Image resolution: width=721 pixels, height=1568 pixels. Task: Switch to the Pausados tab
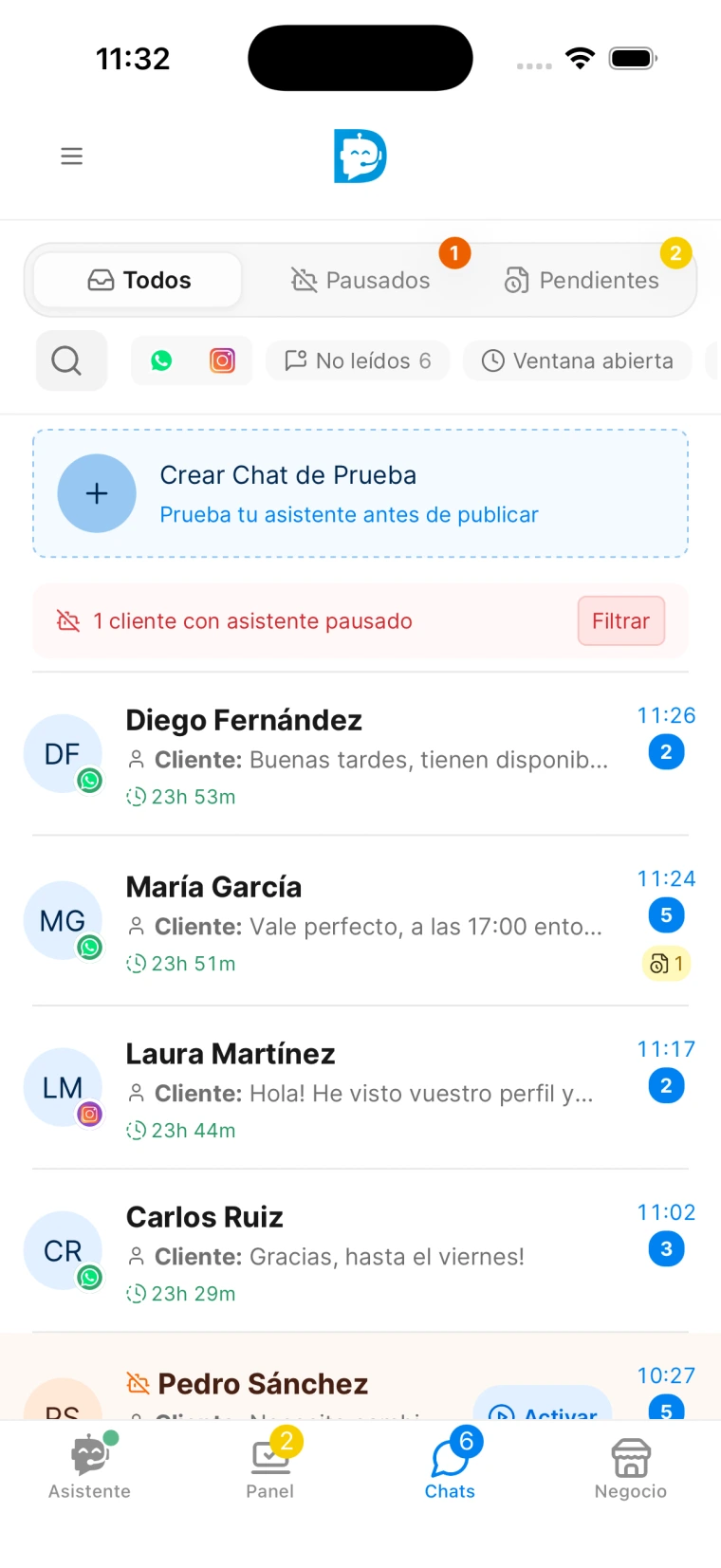point(360,280)
